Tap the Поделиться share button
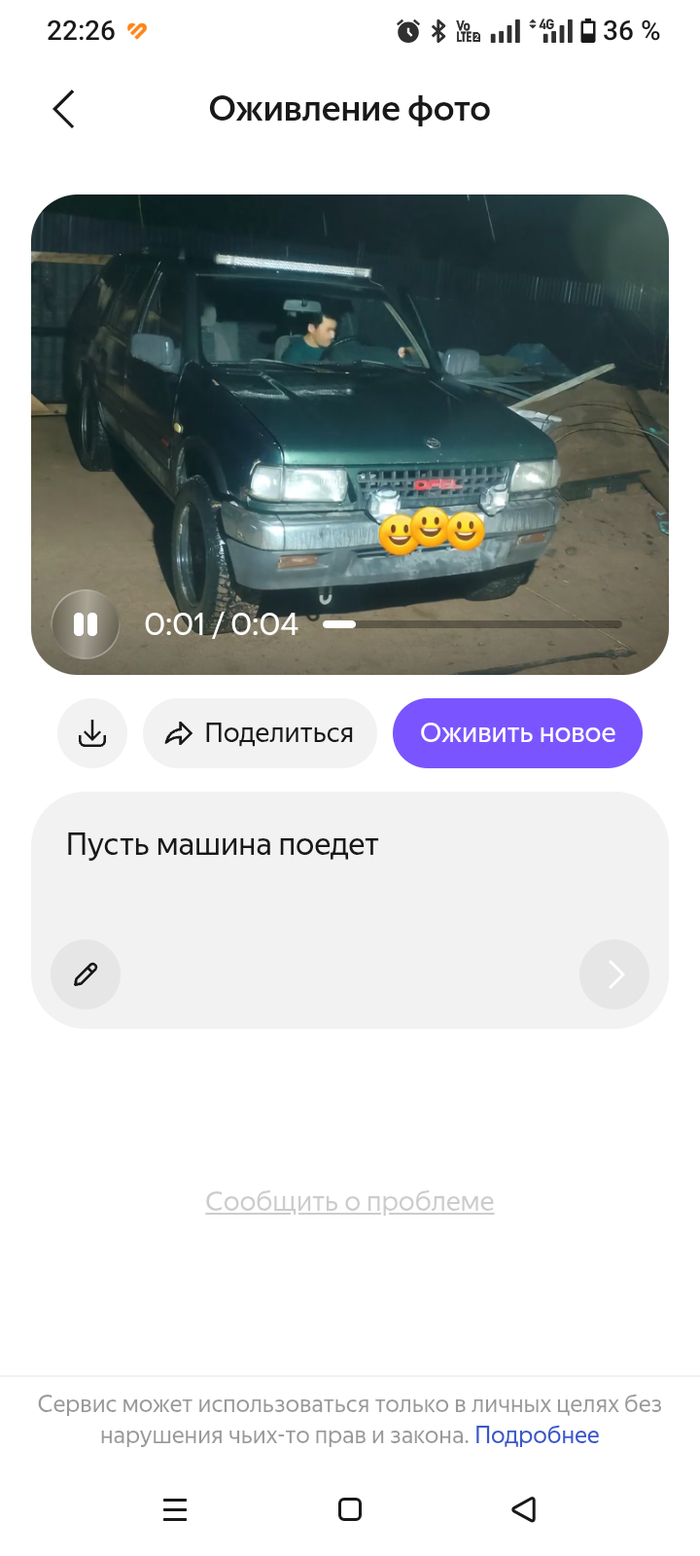Screen dimensions: 700x1556 tap(260, 734)
